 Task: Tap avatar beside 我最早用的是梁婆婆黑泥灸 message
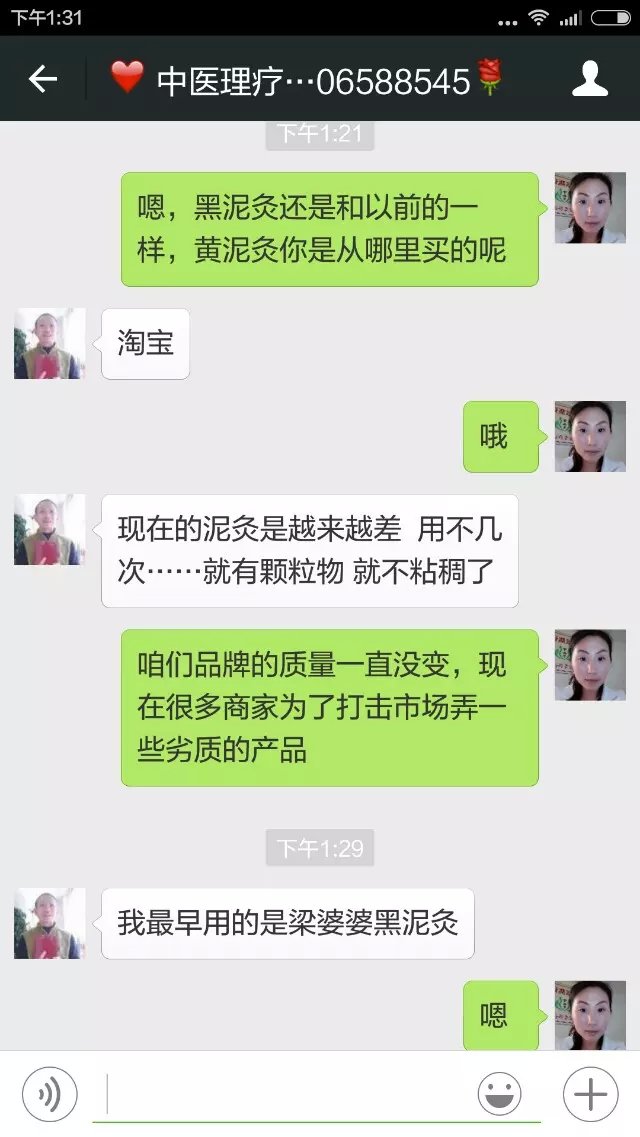(x=49, y=923)
